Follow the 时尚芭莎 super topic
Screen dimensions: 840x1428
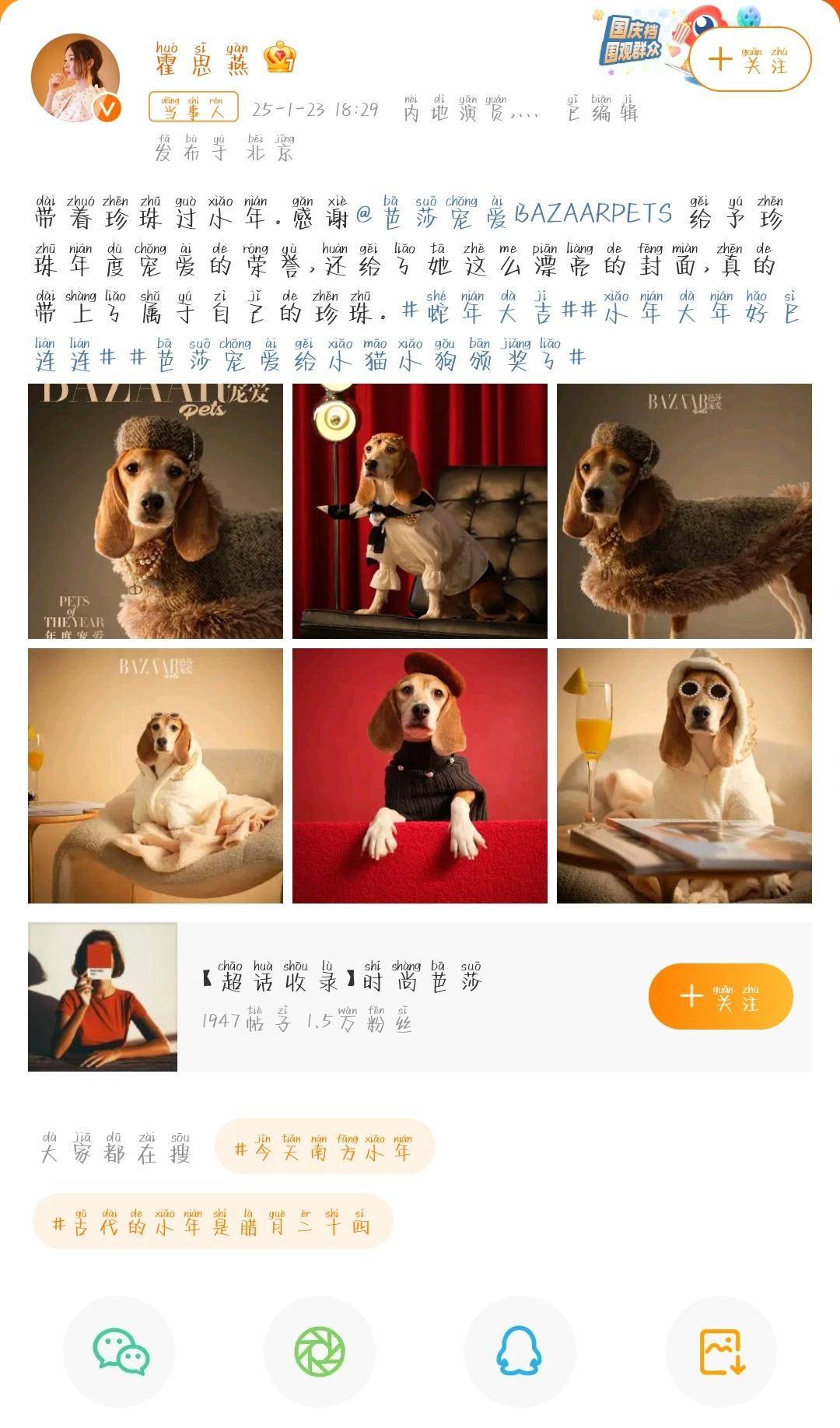(x=720, y=996)
